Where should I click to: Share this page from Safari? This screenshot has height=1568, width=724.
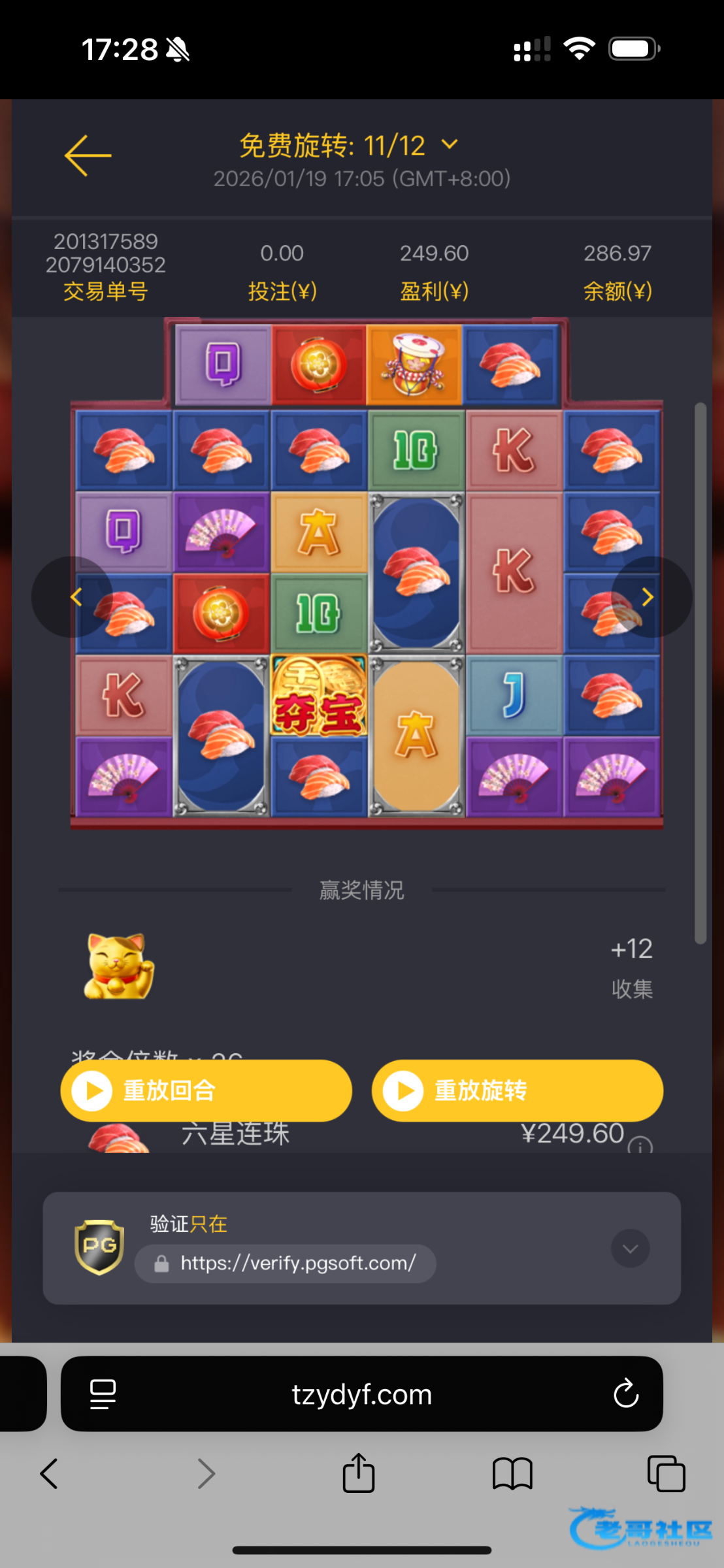click(359, 1474)
